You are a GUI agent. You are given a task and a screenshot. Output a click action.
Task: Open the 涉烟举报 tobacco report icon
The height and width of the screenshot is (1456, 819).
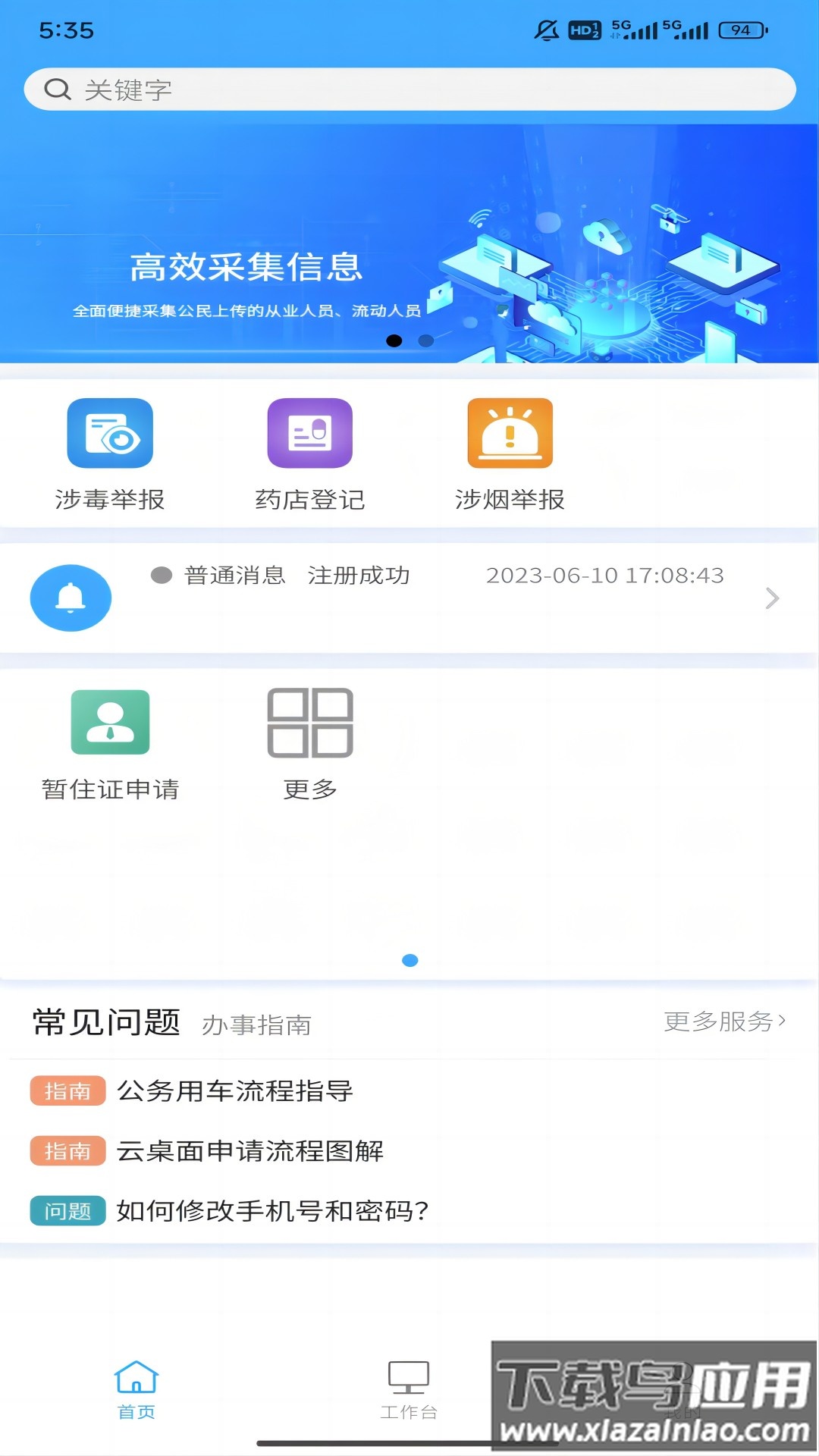510,434
